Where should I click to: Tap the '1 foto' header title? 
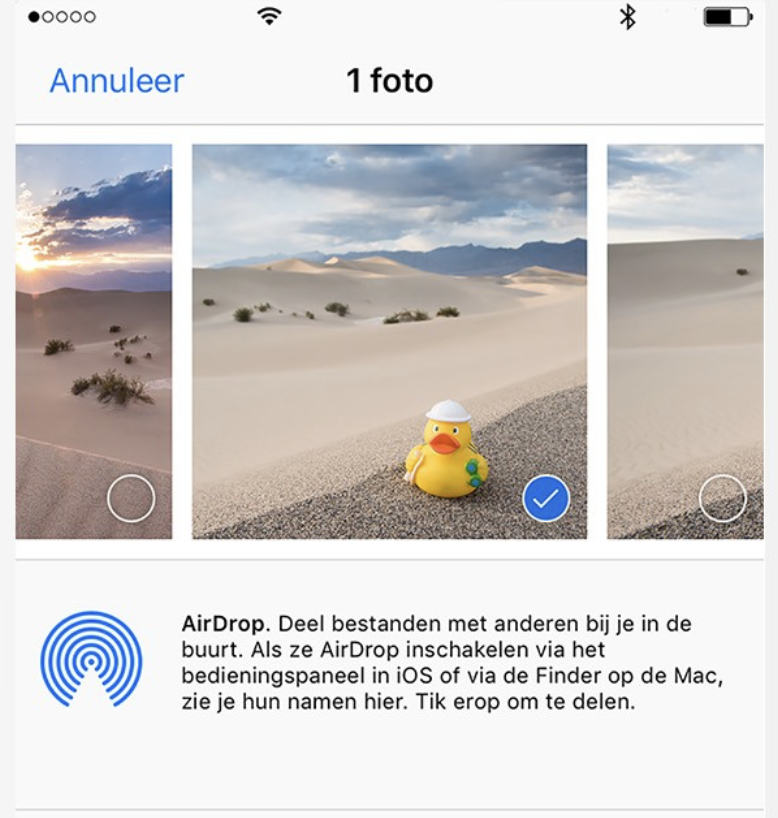coord(389,80)
